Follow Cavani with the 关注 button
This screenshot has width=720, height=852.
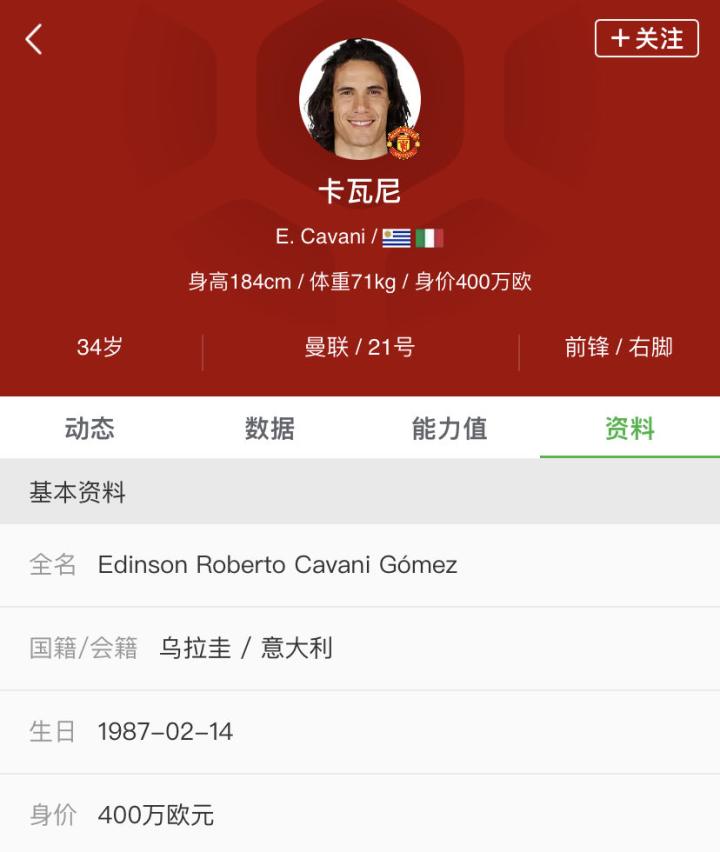click(x=646, y=39)
